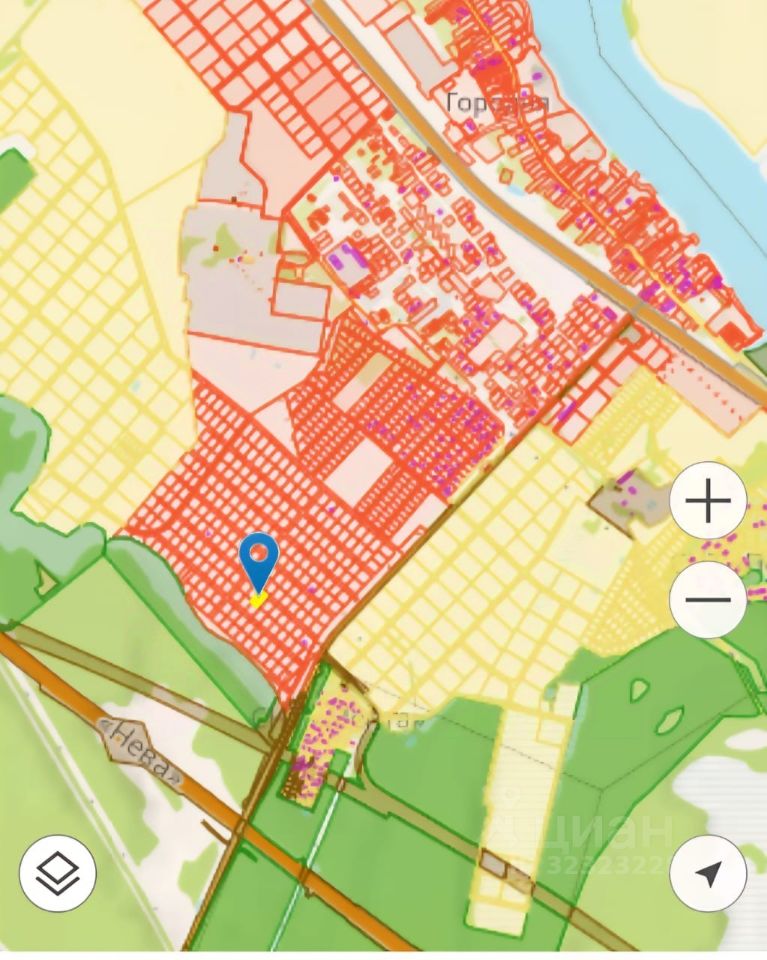Screen dimensions: 767x960
Task: Zoom in with the plus button
Action: point(708,500)
